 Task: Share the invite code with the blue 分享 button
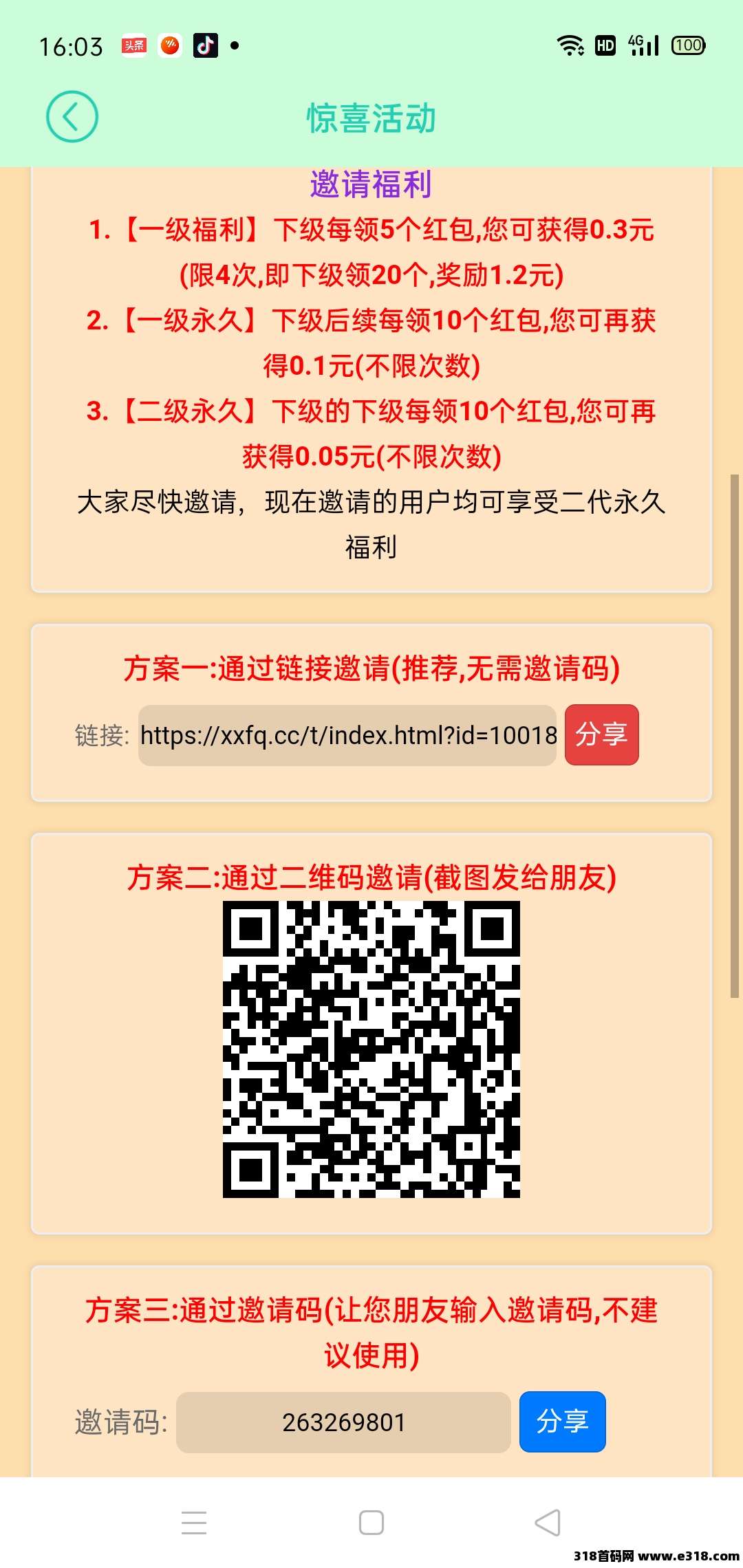tap(562, 1422)
